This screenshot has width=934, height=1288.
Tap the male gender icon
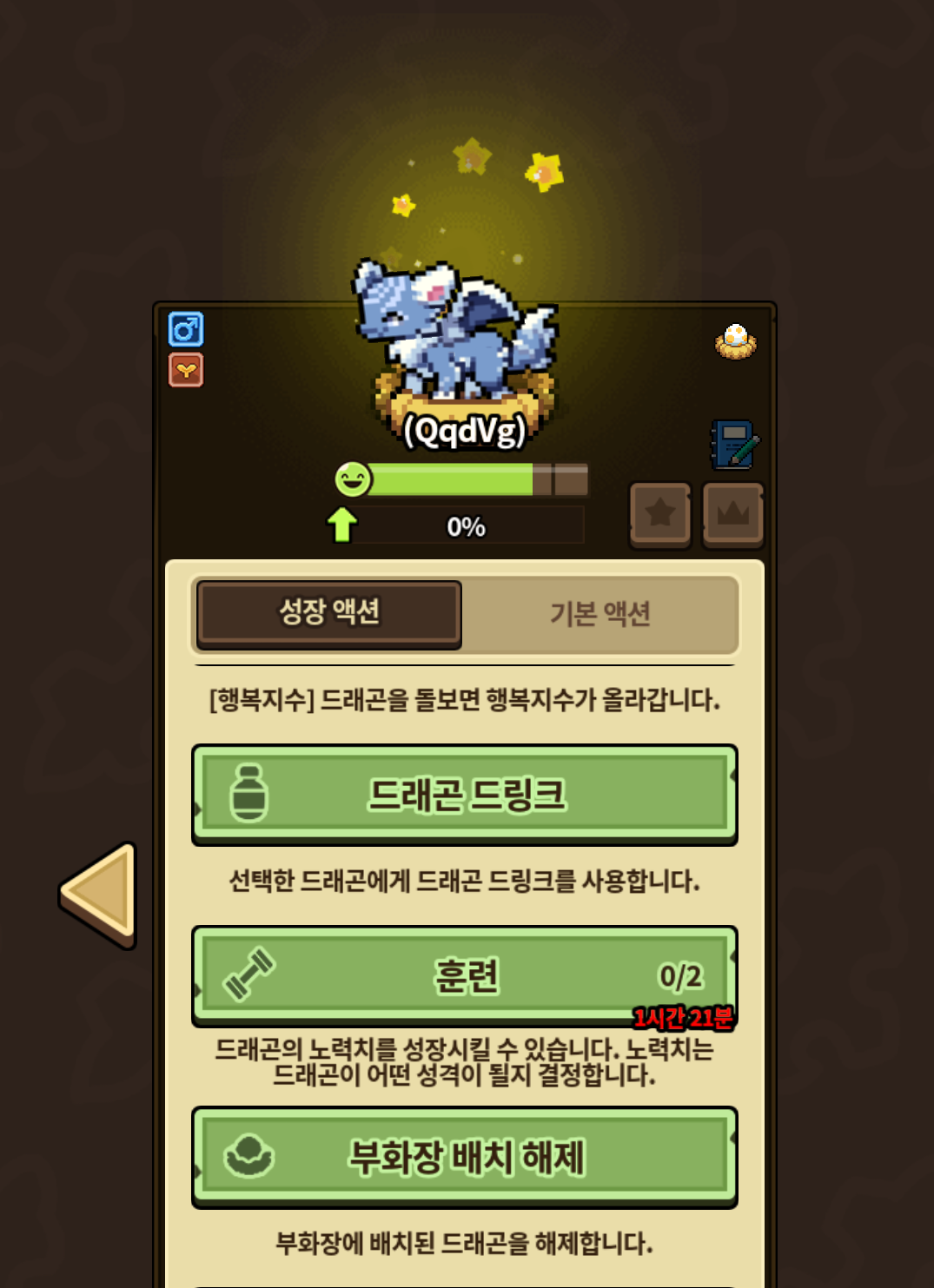[x=186, y=329]
